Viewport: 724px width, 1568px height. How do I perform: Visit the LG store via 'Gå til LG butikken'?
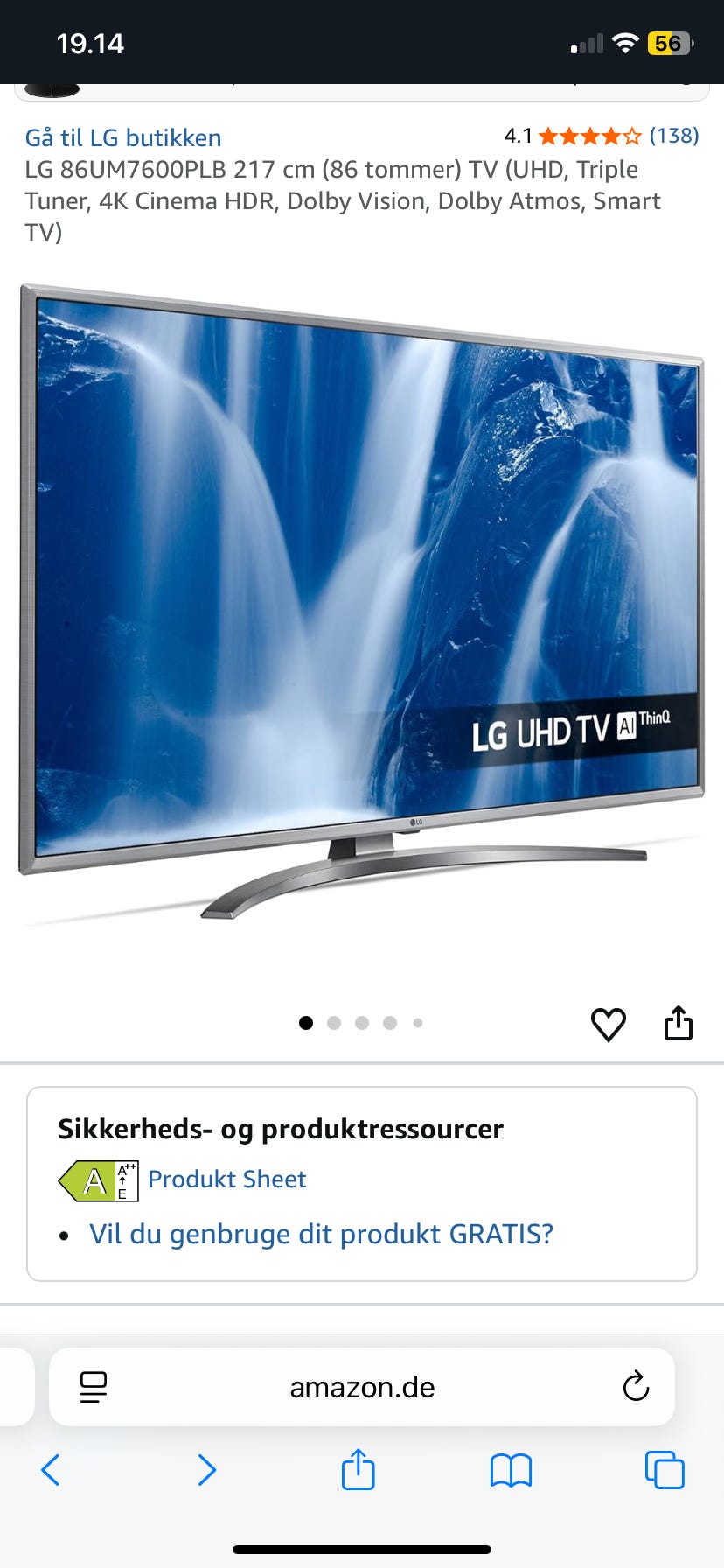122,137
